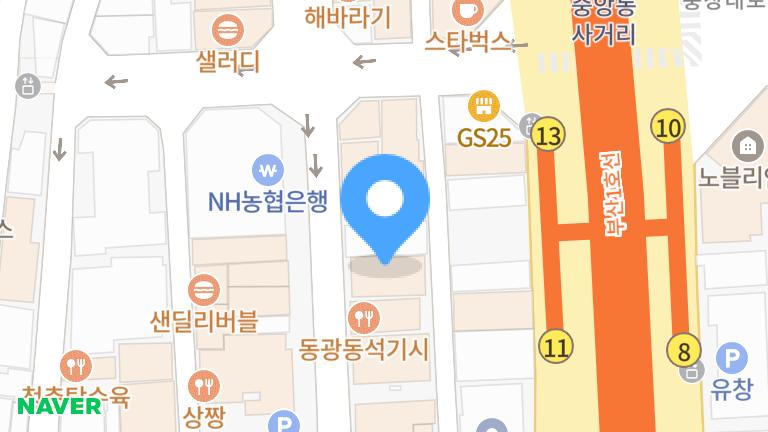Tap subway exit 13 marker
Image resolution: width=768 pixels, height=432 pixels.
coord(548,134)
